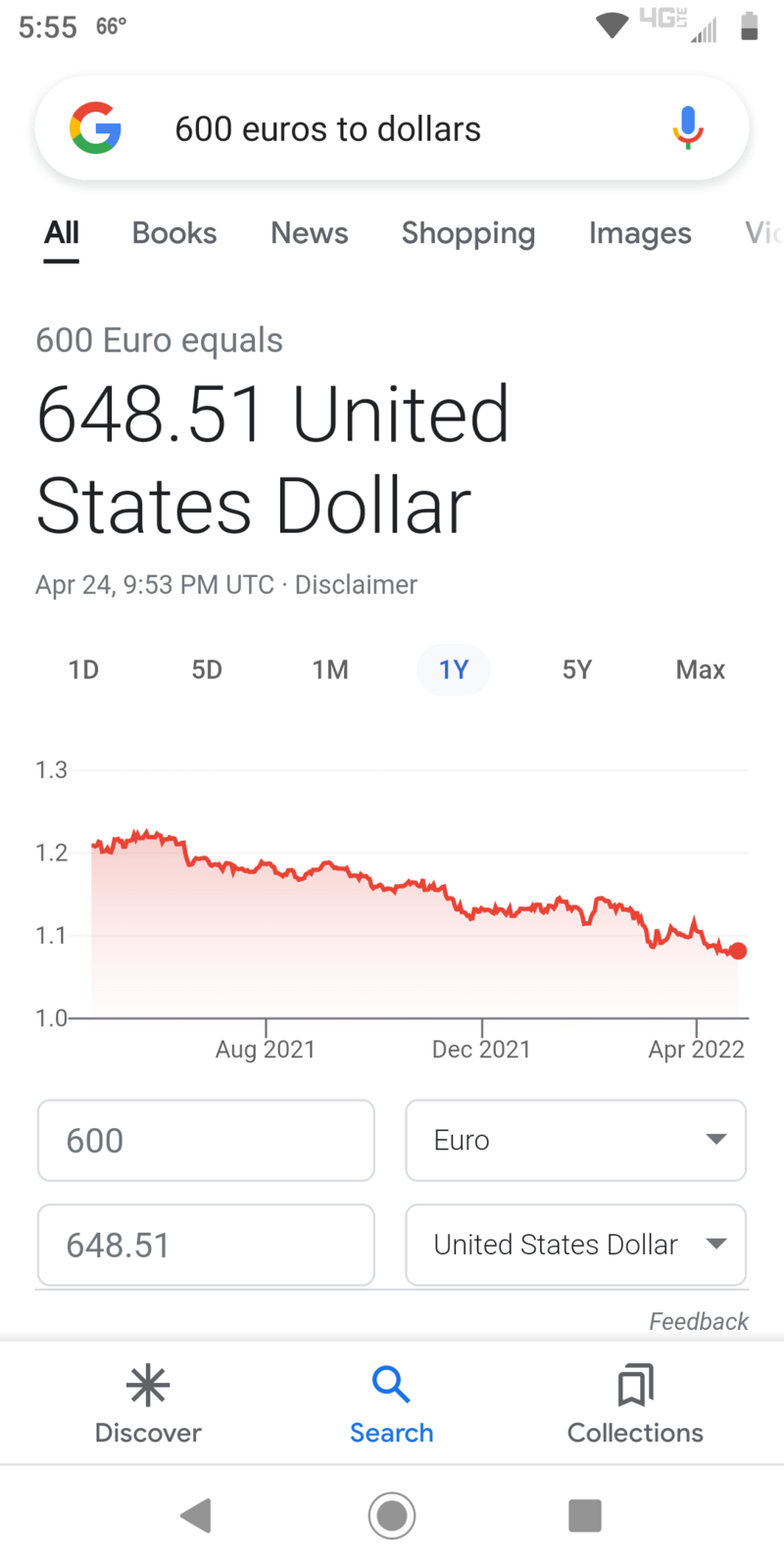
Task: Tap the voice search microphone
Action: tap(688, 127)
